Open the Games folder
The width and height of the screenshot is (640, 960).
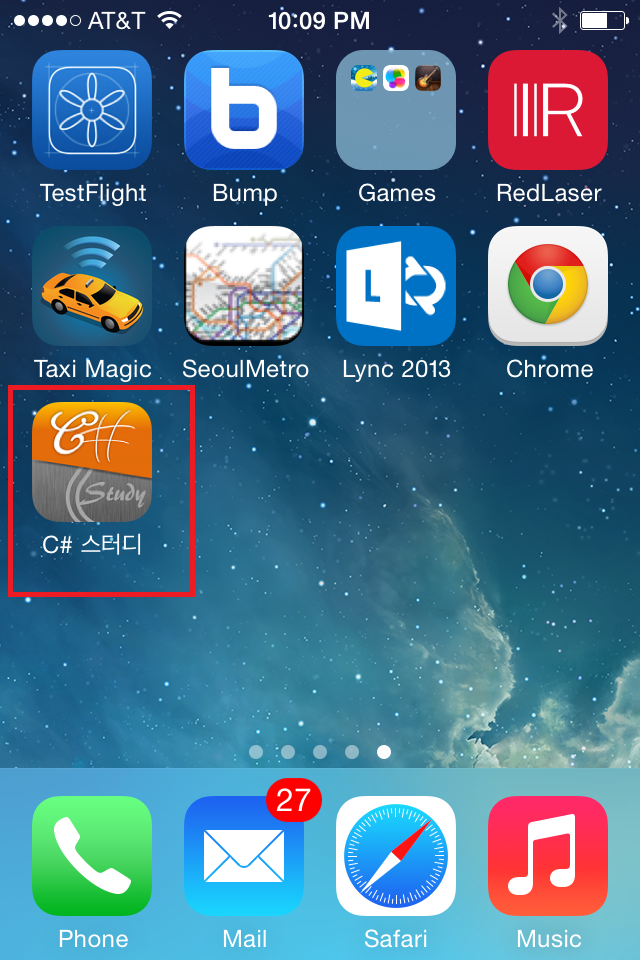396,110
